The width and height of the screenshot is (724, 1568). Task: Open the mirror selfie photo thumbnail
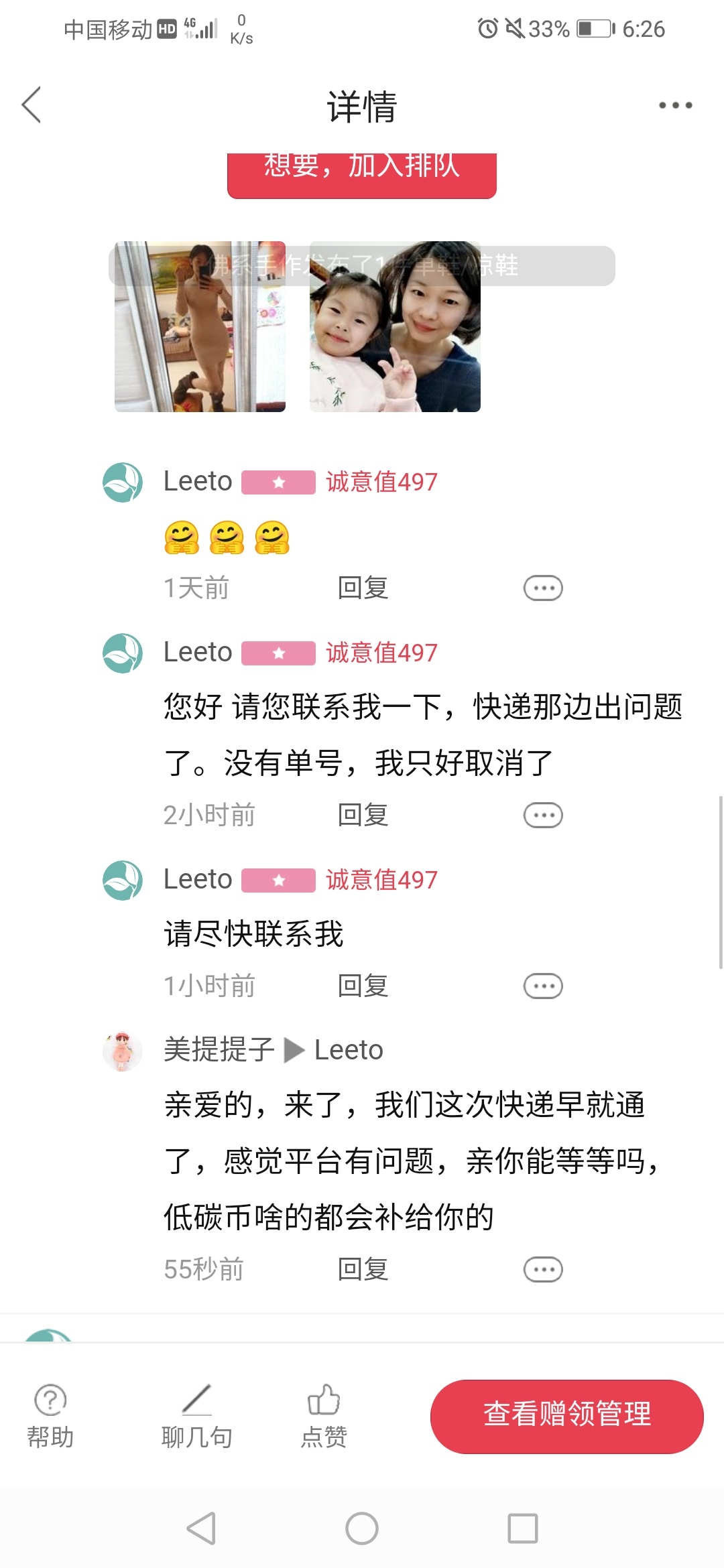200,326
